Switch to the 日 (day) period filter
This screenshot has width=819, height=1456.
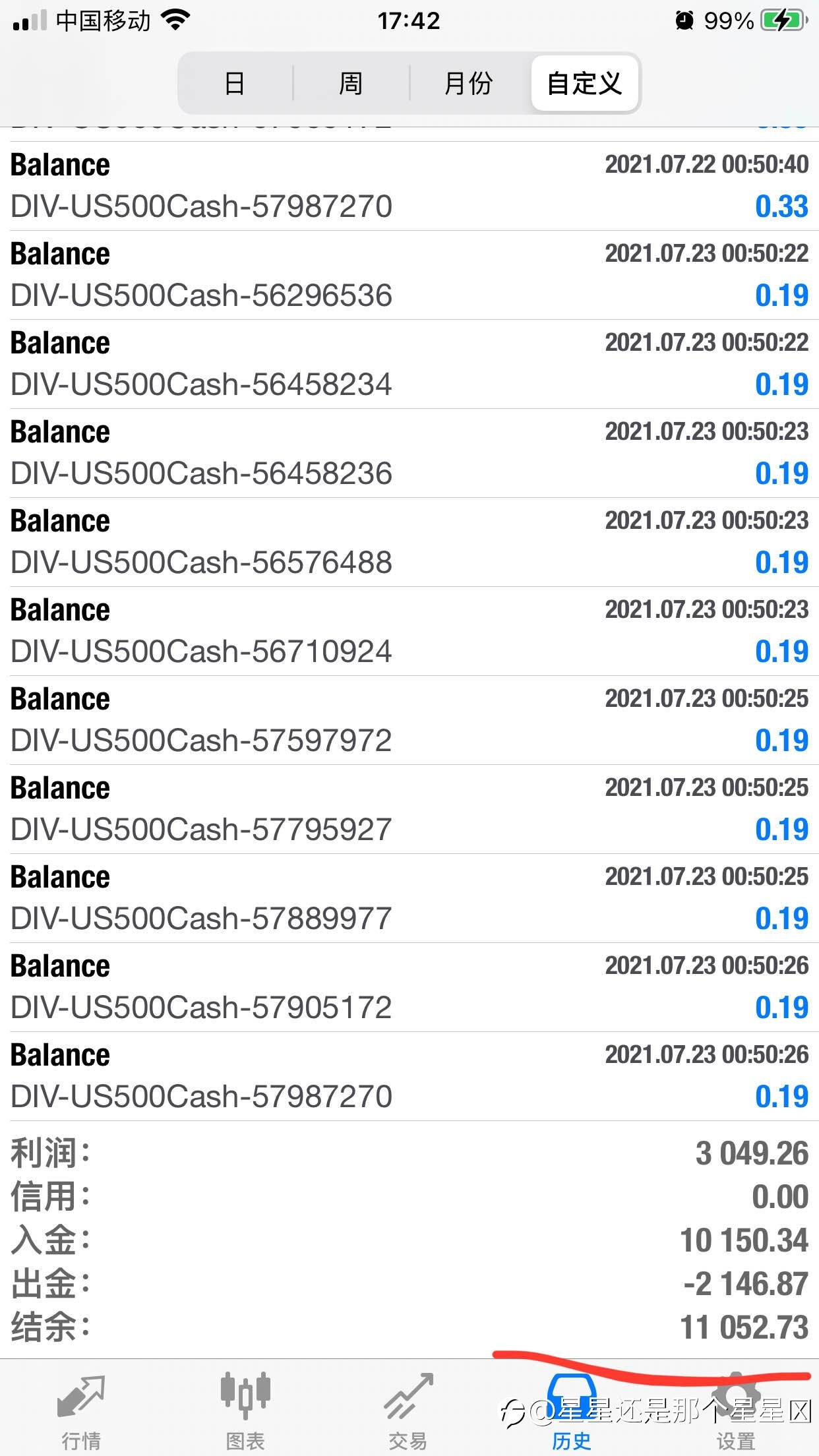(x=235, y=83)
